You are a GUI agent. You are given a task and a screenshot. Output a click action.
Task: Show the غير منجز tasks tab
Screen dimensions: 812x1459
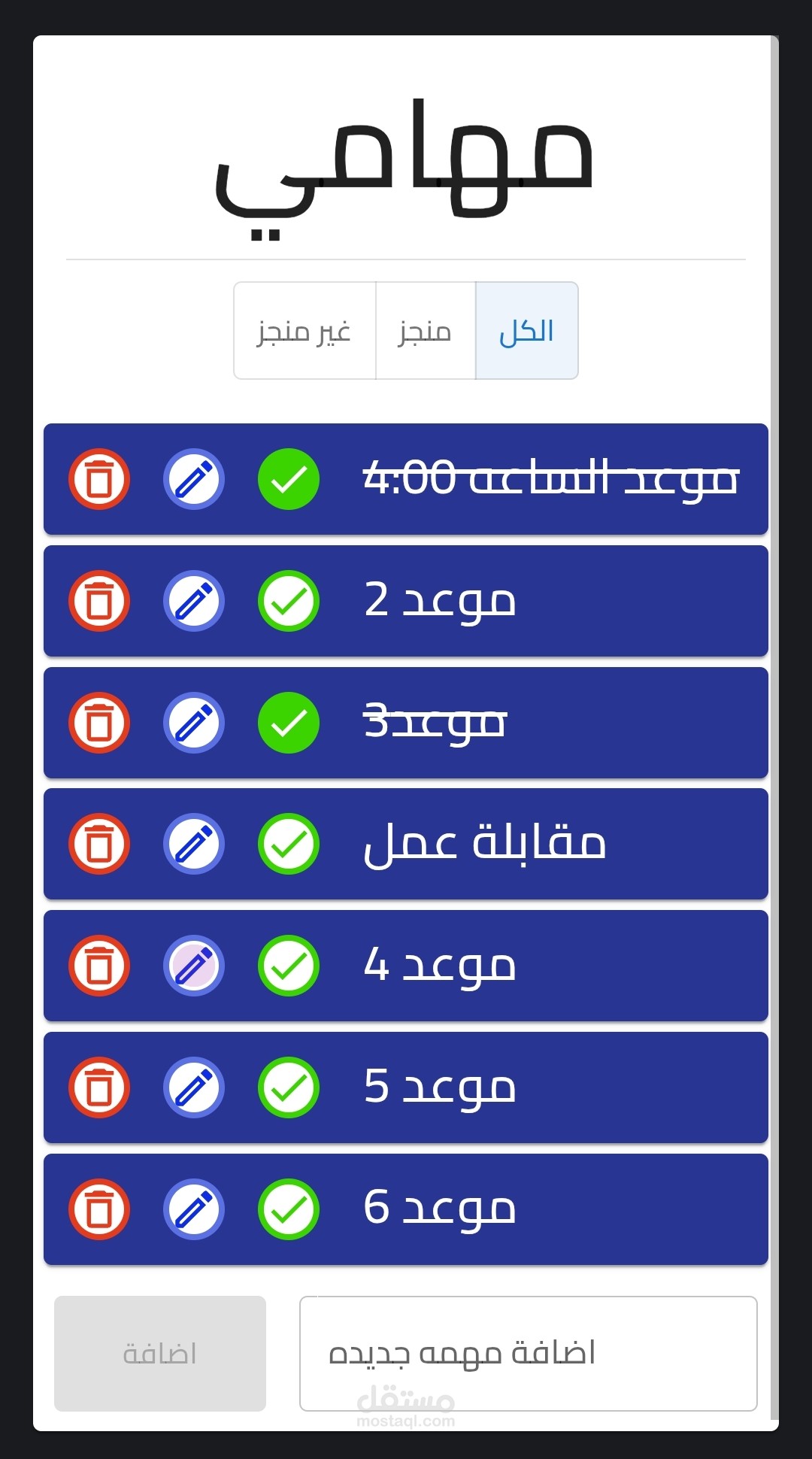(x=304, y=331)
